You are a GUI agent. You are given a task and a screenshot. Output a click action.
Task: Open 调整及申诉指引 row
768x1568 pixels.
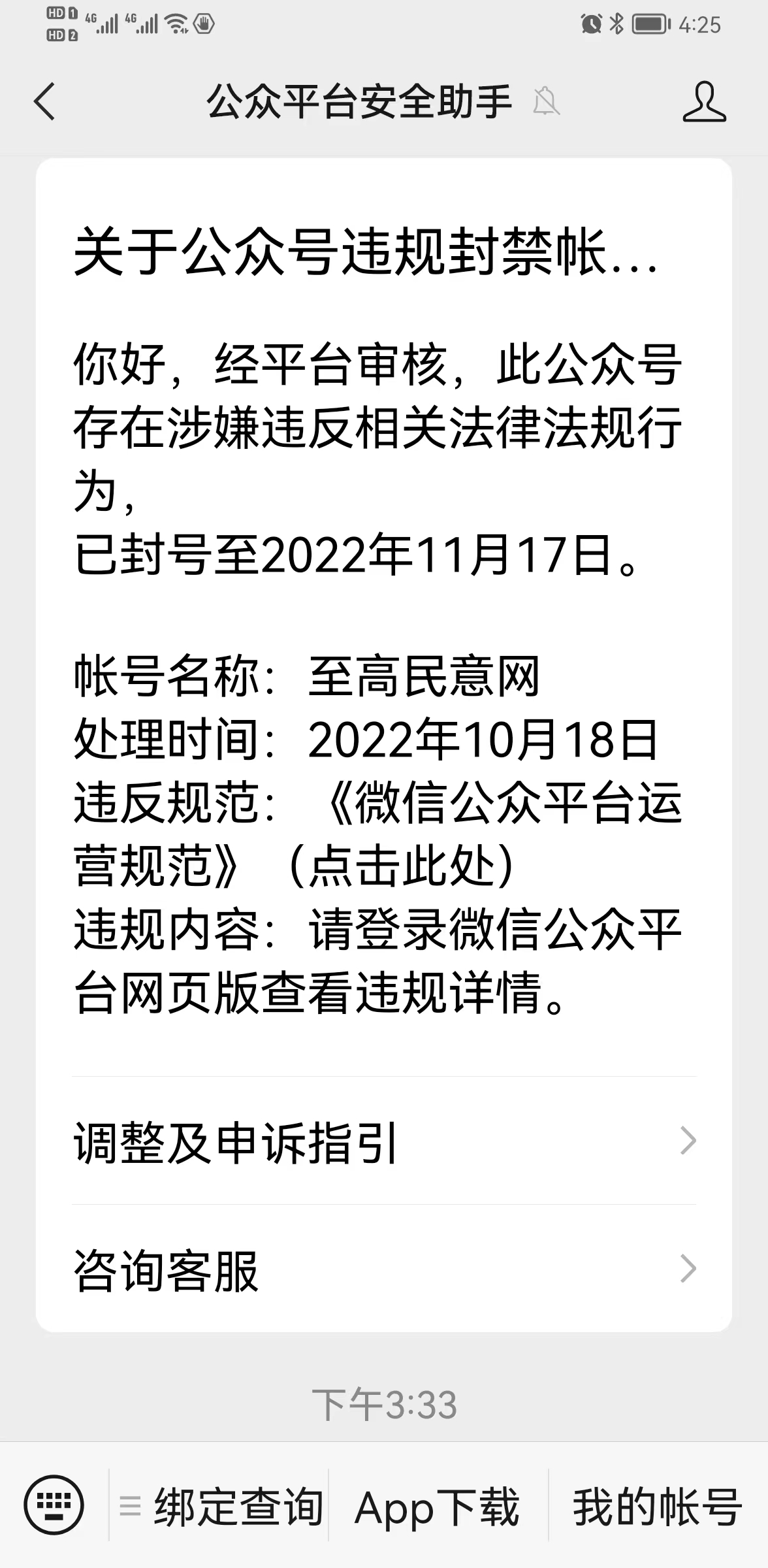tap(384, 1141)
